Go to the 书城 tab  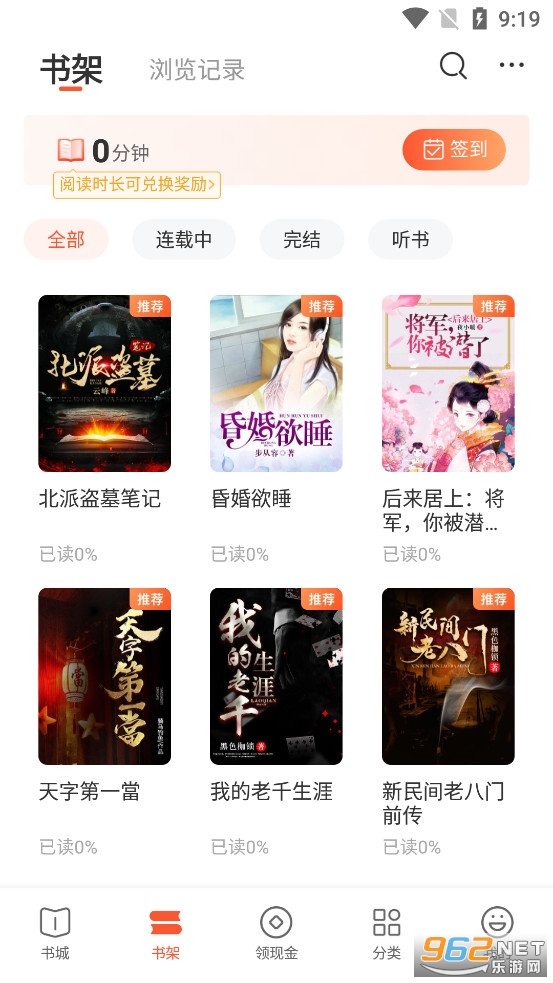(x=55, y=933)
